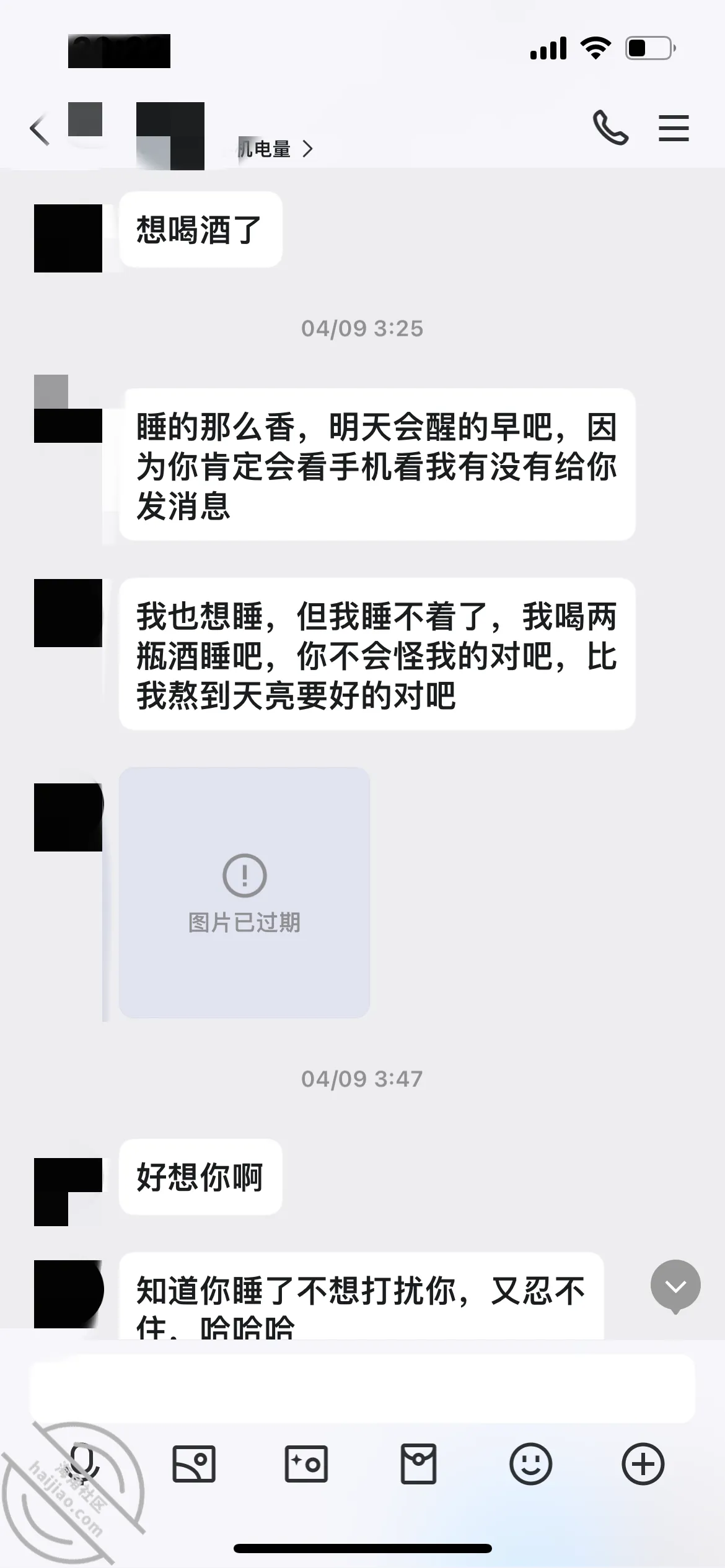
Task: Tap the message input field
Action: pyautogui.click(x=362, y=1388)
